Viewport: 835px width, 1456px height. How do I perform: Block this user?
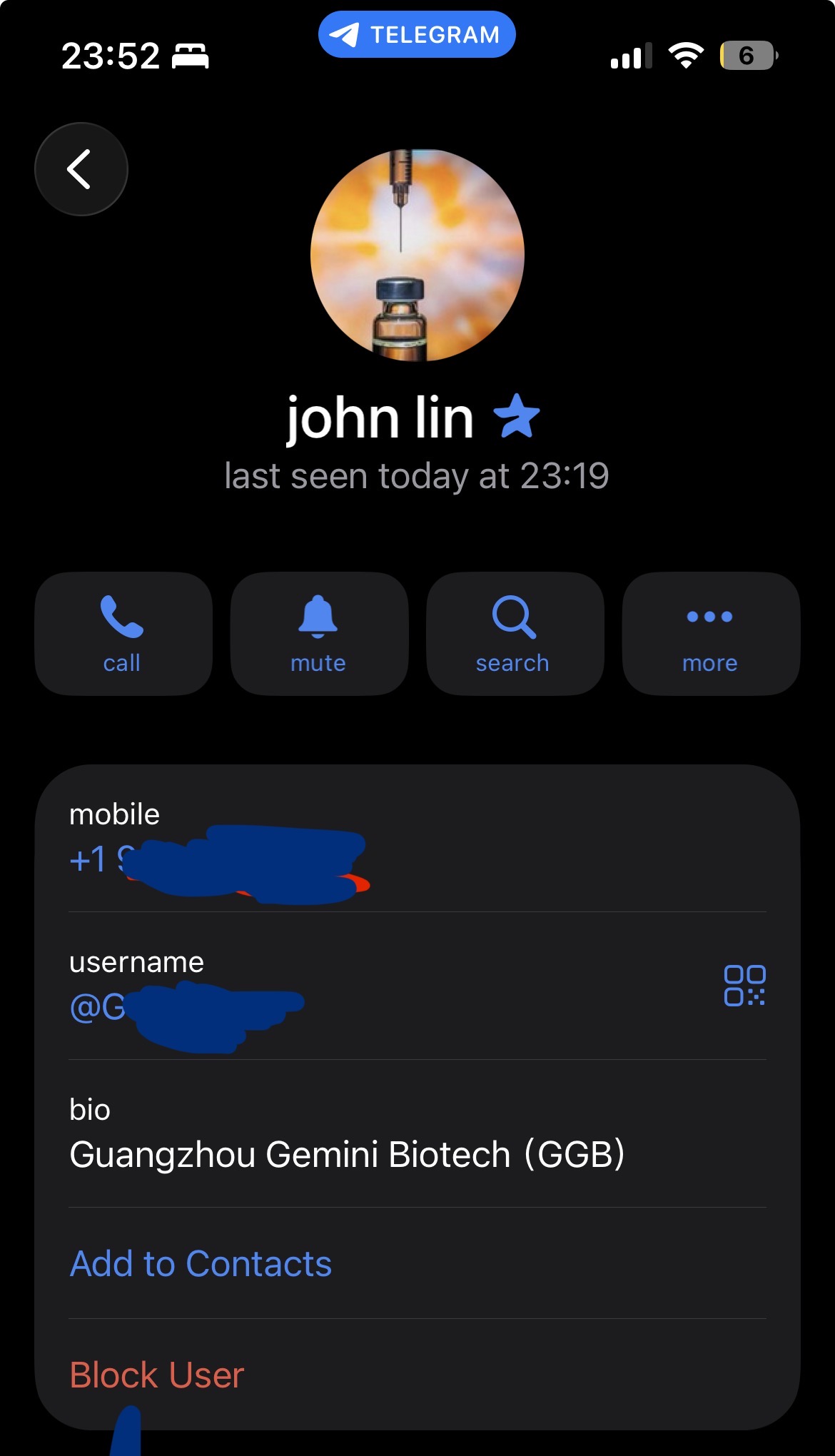157,1375
